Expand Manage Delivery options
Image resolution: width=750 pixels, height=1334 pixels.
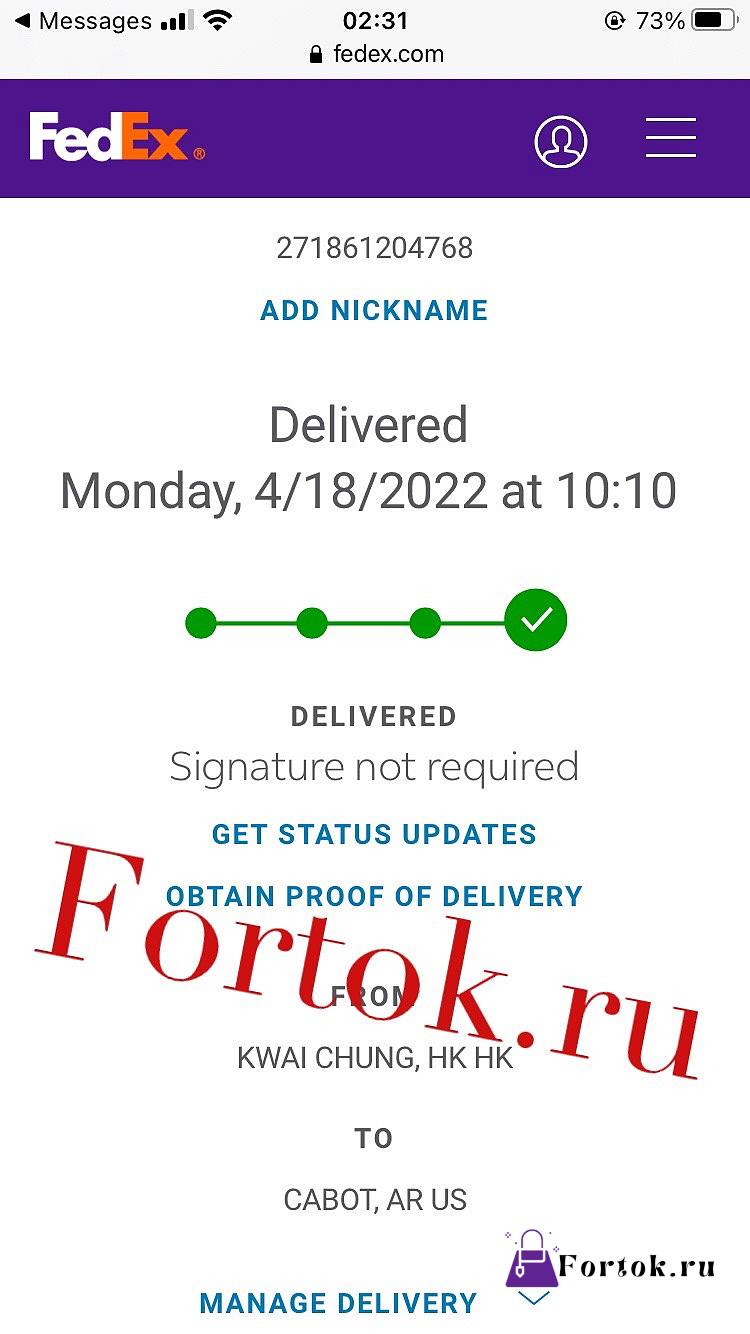[338, 1303]
